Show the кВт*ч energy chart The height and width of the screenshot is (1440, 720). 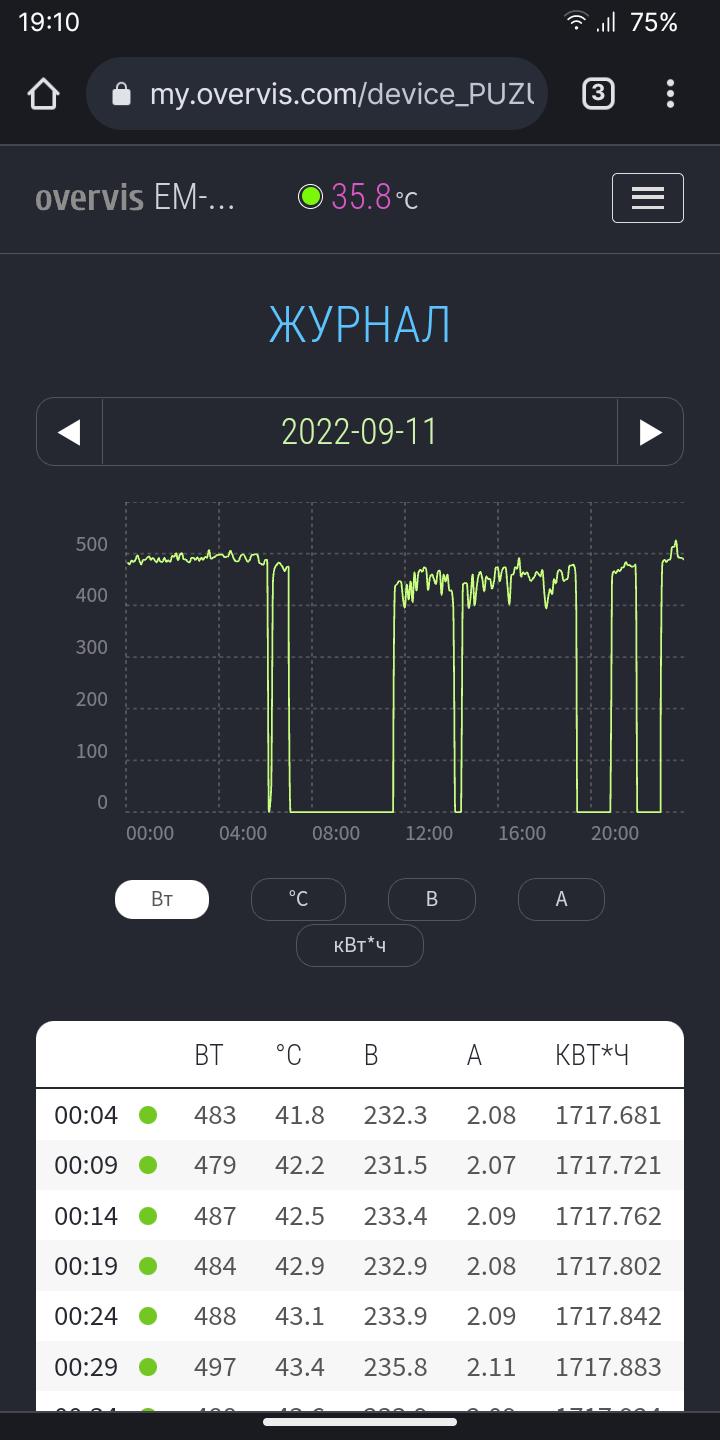(360, 946)
